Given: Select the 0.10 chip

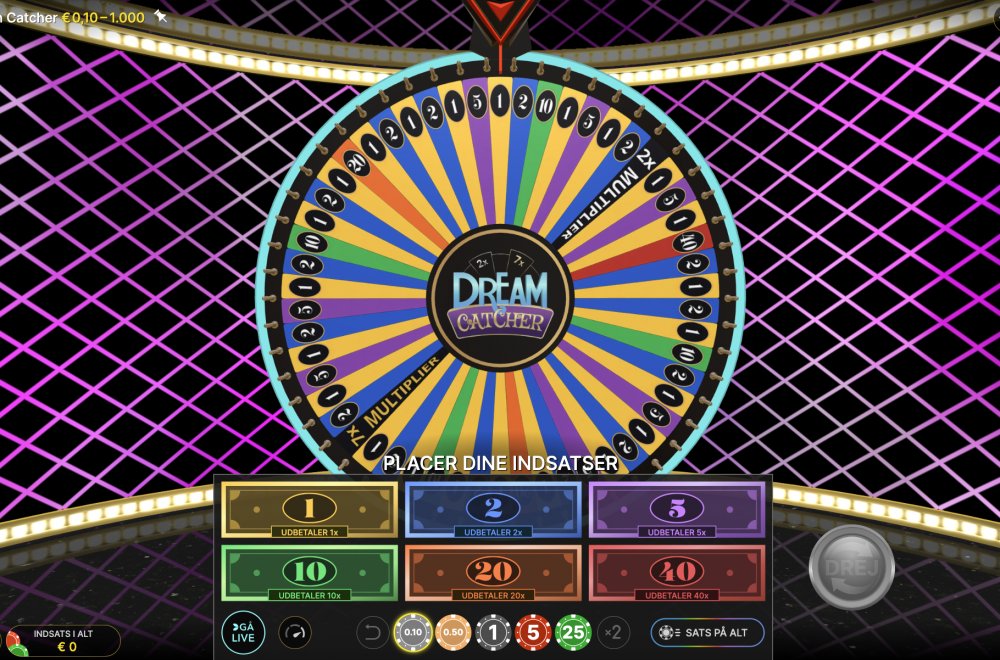Looking at the screenshot, I should click(x=413, y=632).
